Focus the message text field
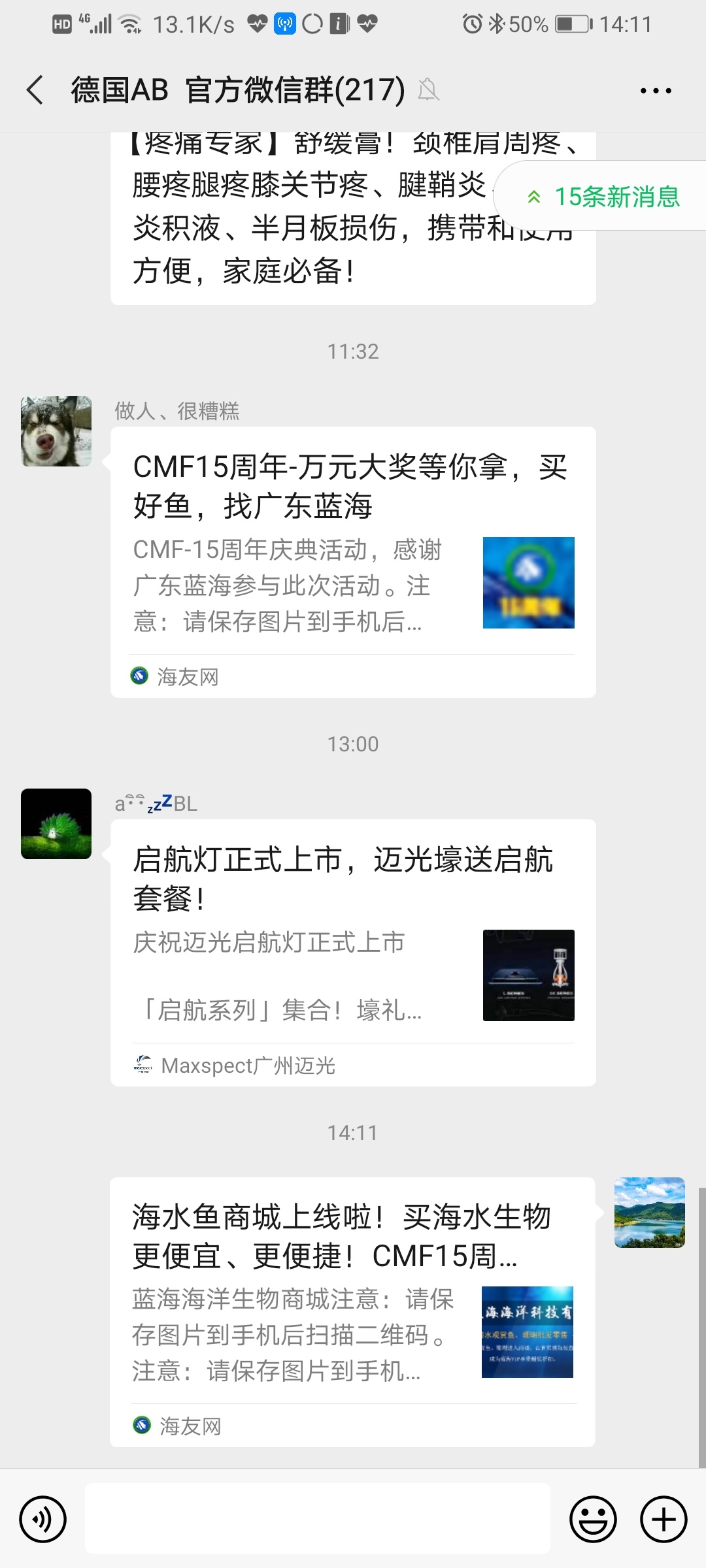The width and height of the screenshot is (706, 1568). pos(318,1518)
